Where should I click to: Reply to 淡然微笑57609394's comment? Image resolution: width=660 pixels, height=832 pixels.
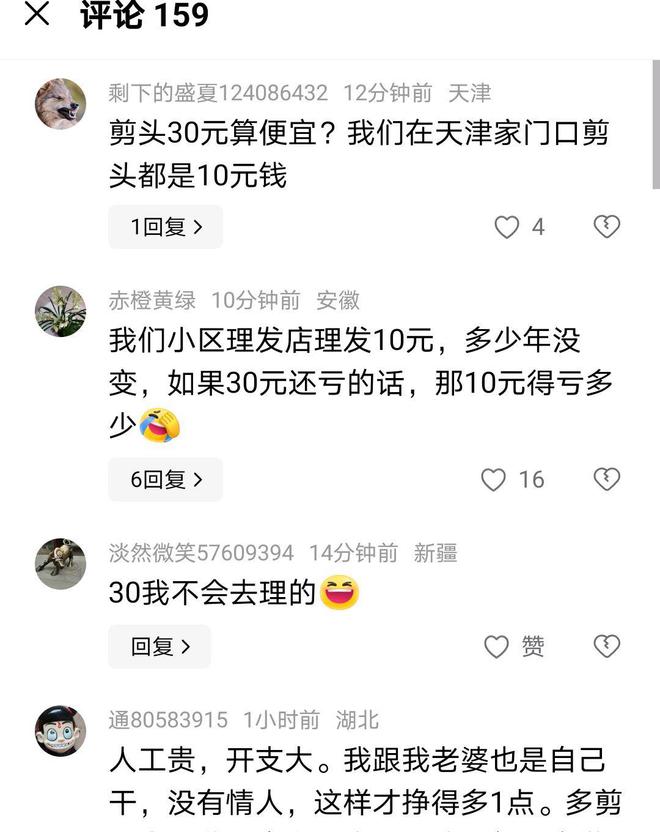click(159, 647)
